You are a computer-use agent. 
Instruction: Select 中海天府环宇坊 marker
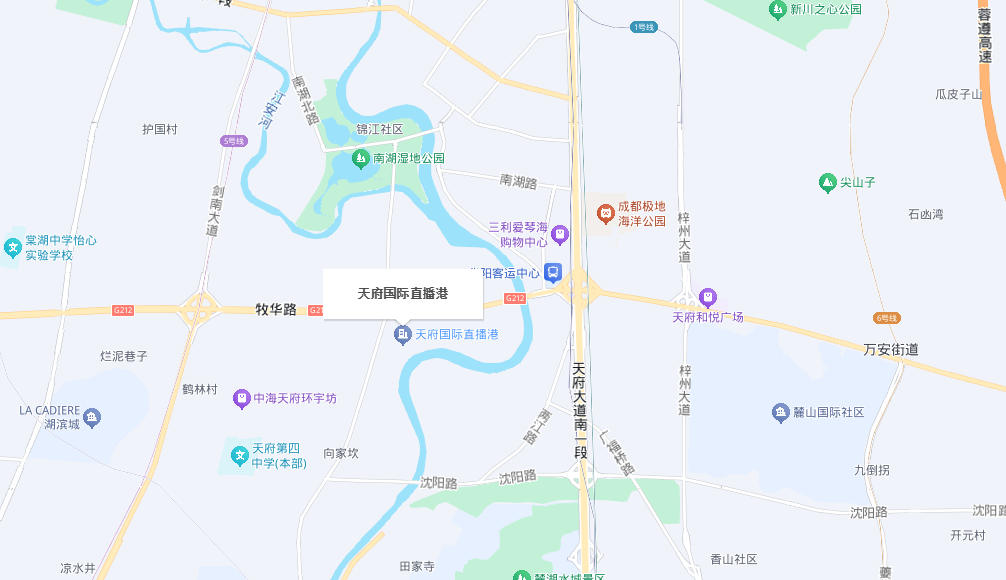(241, 398)
